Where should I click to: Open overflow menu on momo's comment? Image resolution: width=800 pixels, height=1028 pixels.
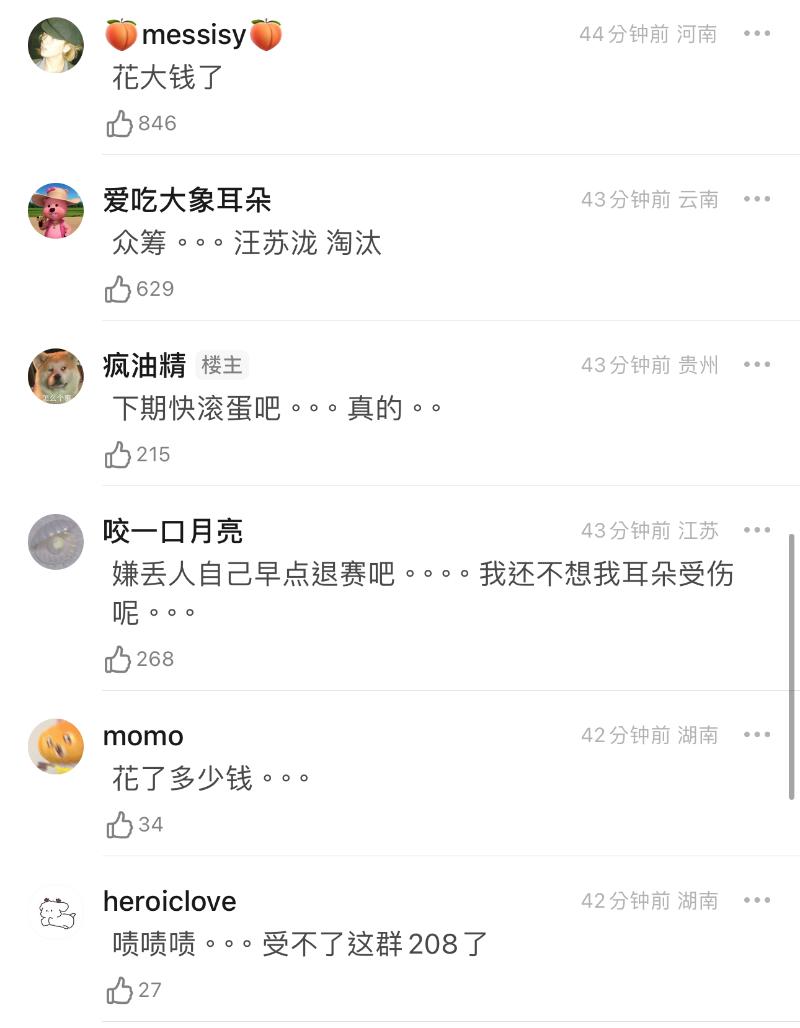click(757, 735)
